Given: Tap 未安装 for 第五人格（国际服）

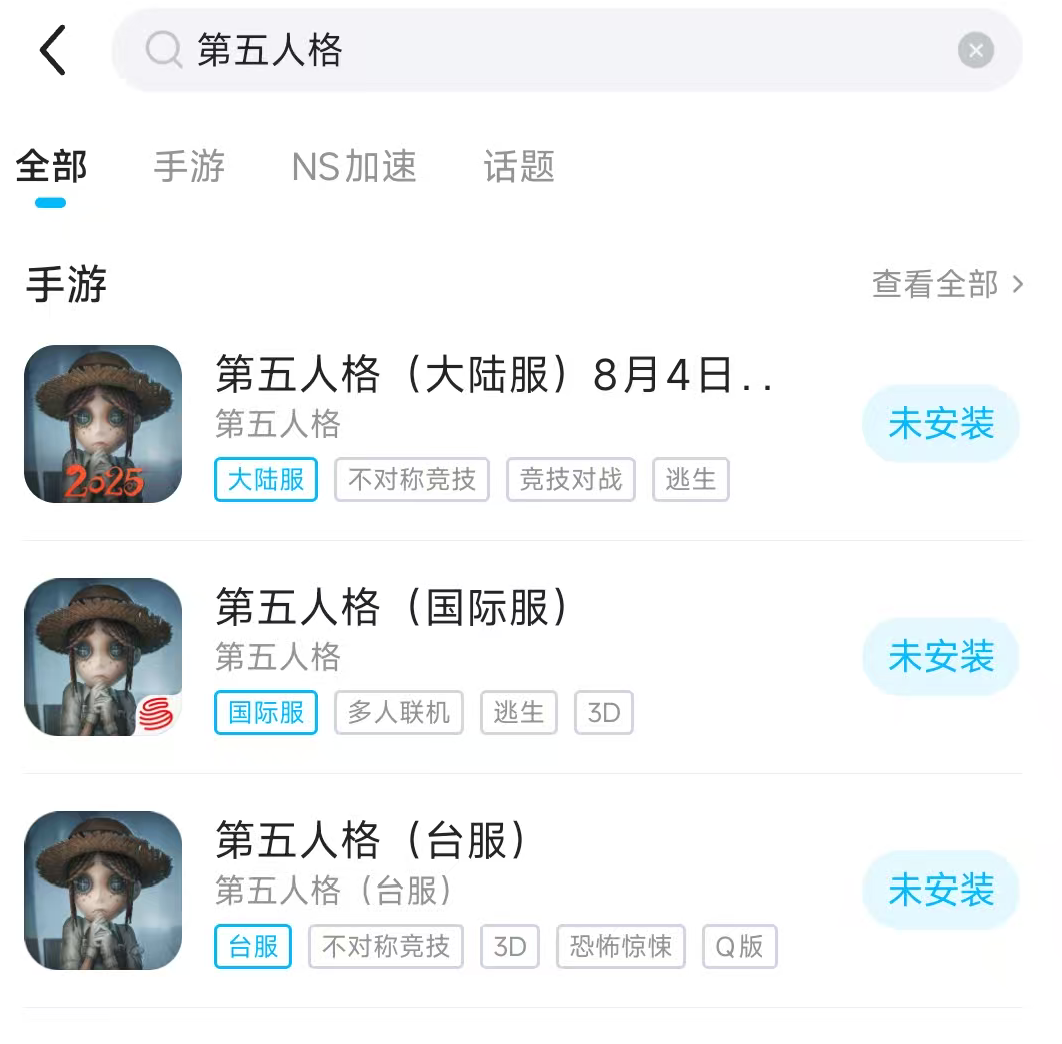Looking at the screenshot, I should point(940,657).
